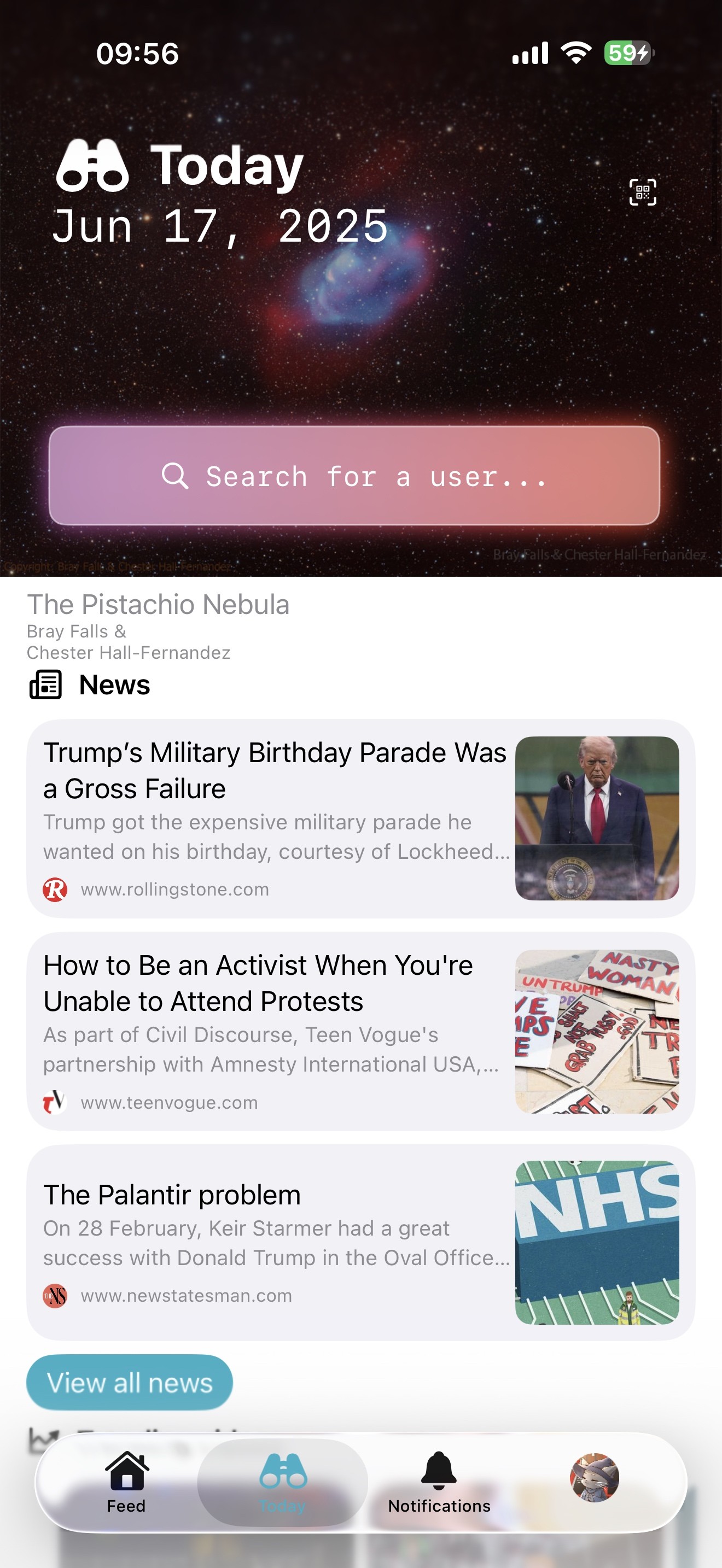Open The Palantir problem article
The height and width of the screenshot is (1568, 722).
(360, 1242)
